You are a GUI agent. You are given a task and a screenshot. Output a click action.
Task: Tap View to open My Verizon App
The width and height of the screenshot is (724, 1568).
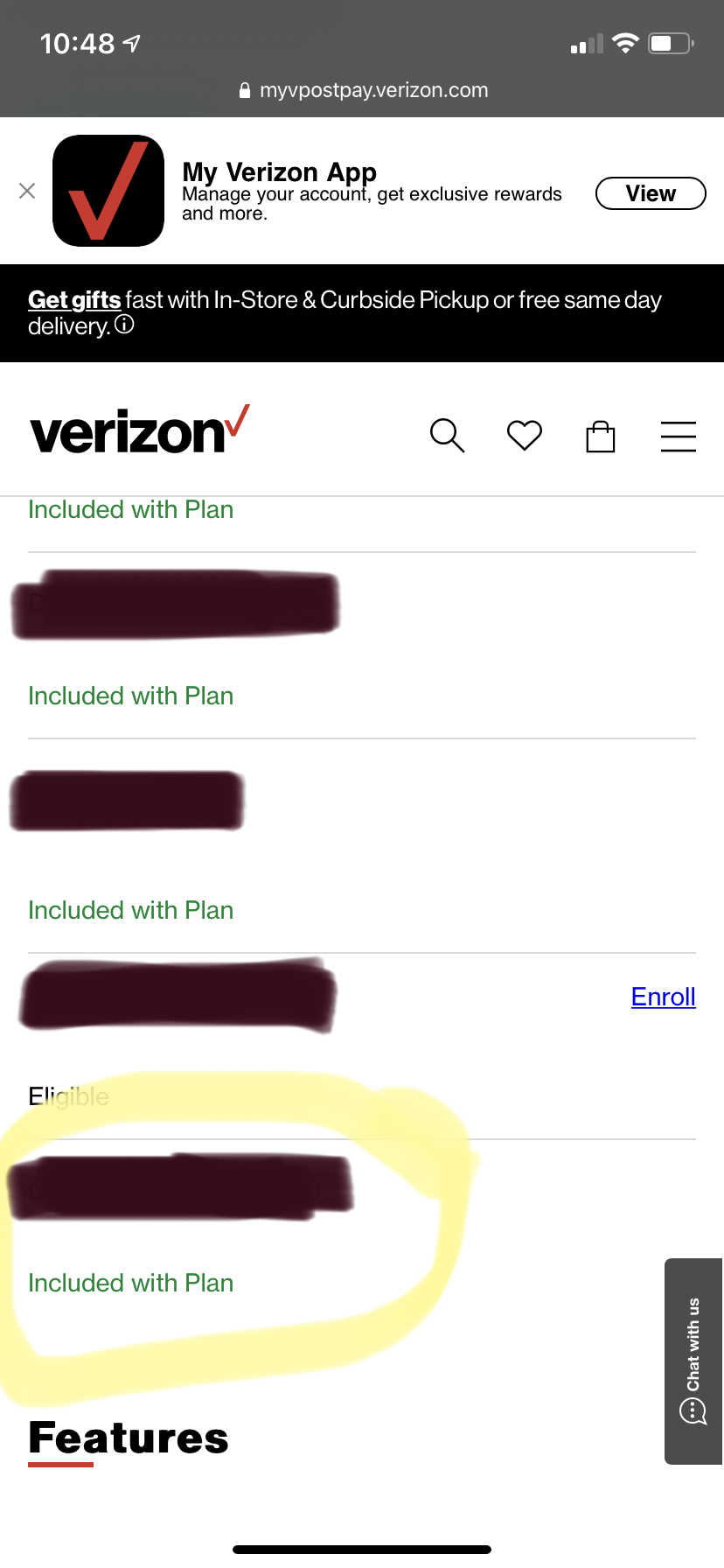650,193
